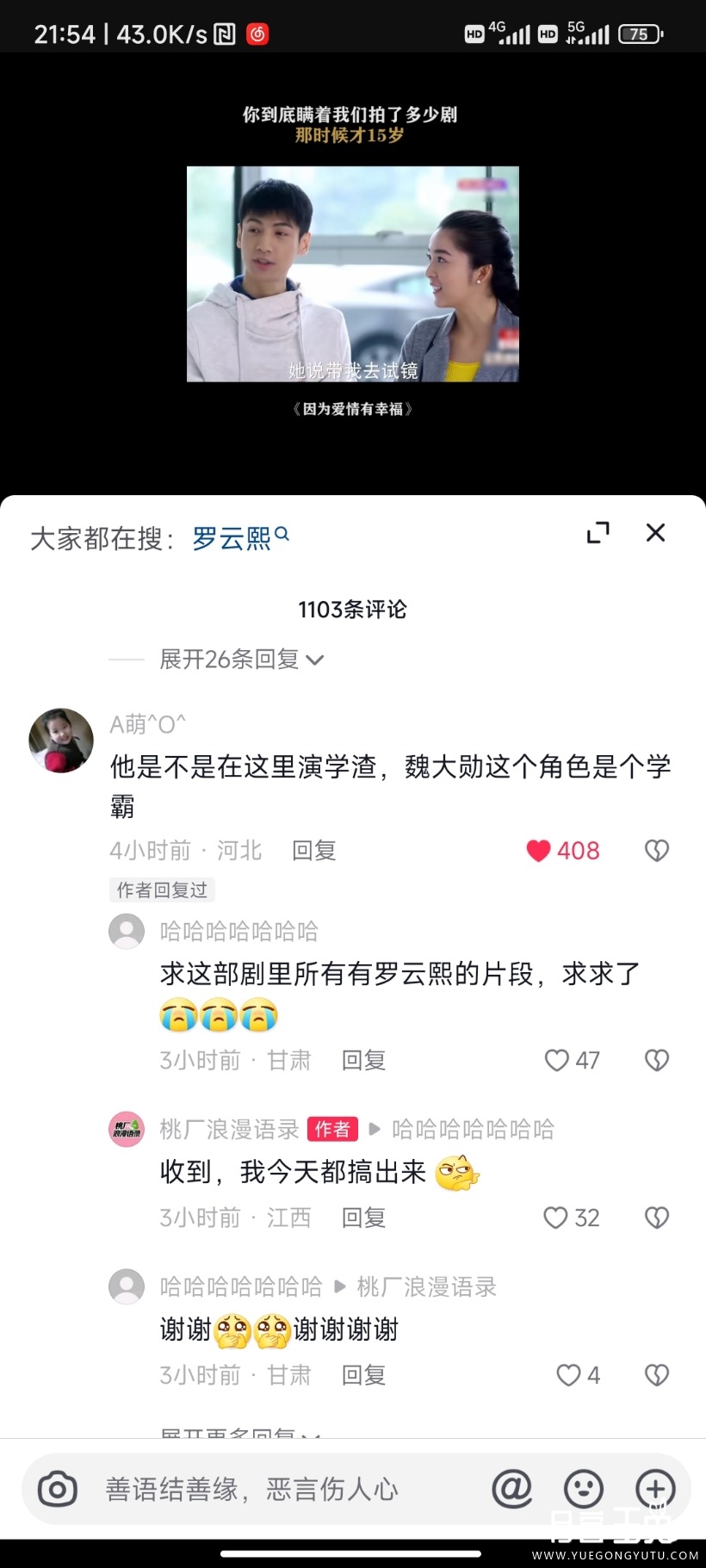Reply to the 求这部剧 comment
The image size is (706, 1568).
(x=363, y=1060)
